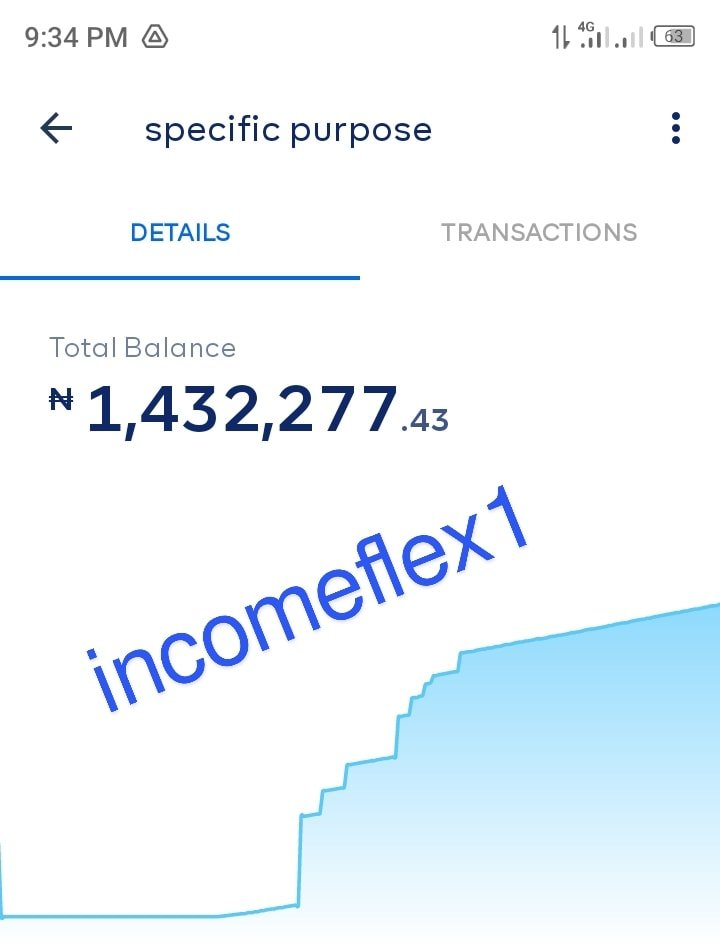Switch to the Transactions tab
Screen dimensions: 720x944
pyautogui.click(x=539, y=233)
